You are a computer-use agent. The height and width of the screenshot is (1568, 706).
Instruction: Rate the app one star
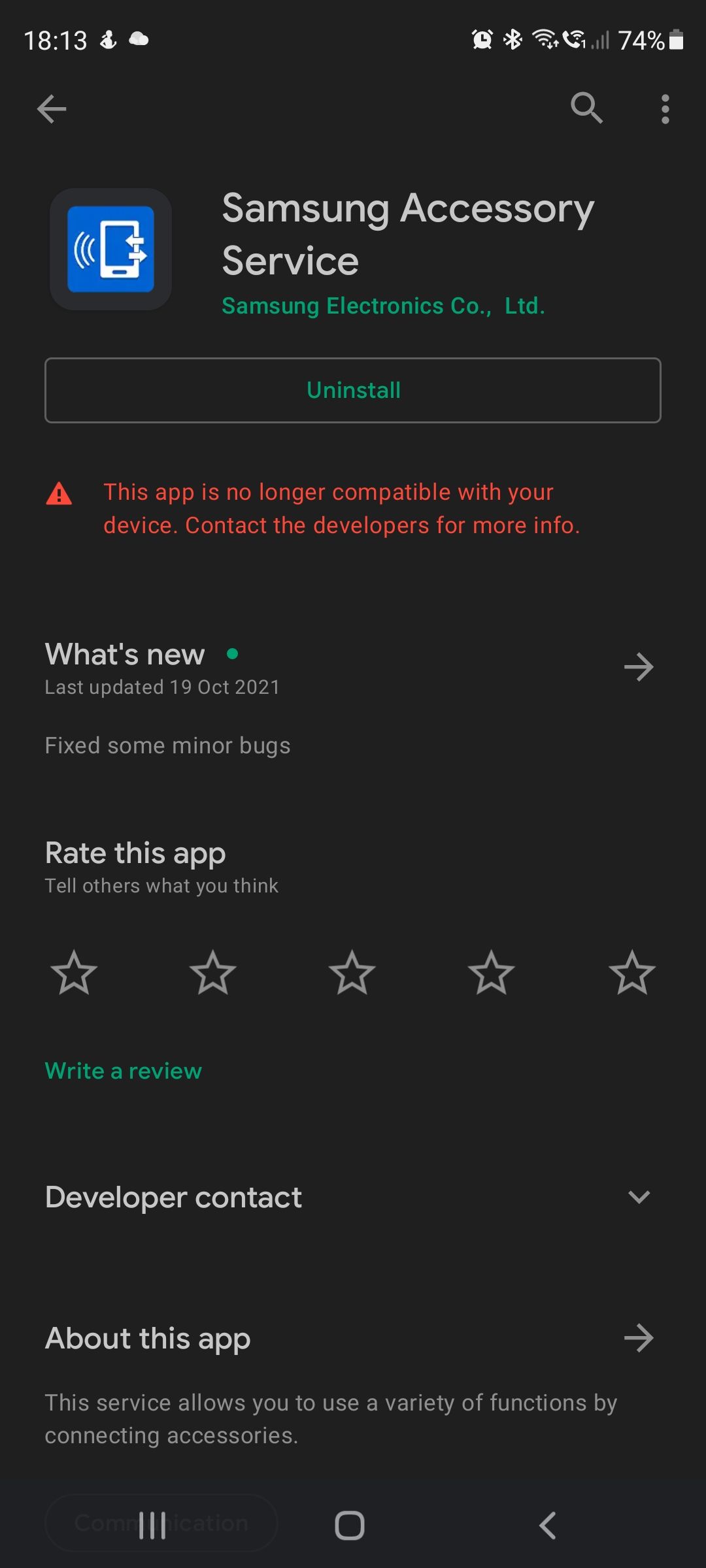[x=74, y=972]
